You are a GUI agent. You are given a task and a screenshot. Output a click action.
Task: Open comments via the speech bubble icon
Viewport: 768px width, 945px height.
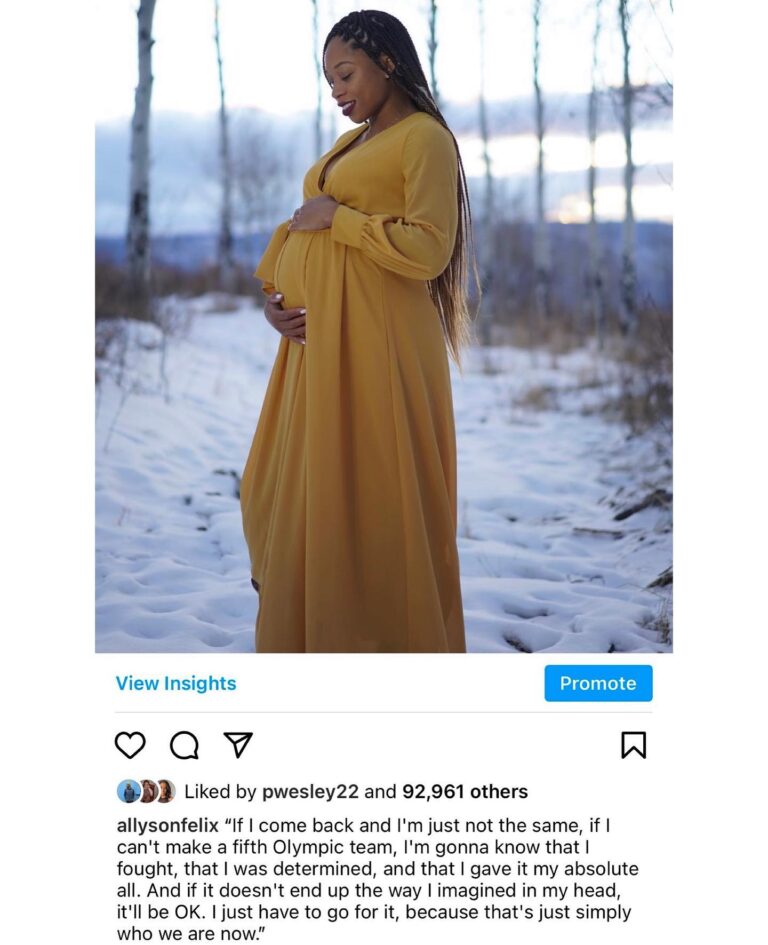[184, 745]
